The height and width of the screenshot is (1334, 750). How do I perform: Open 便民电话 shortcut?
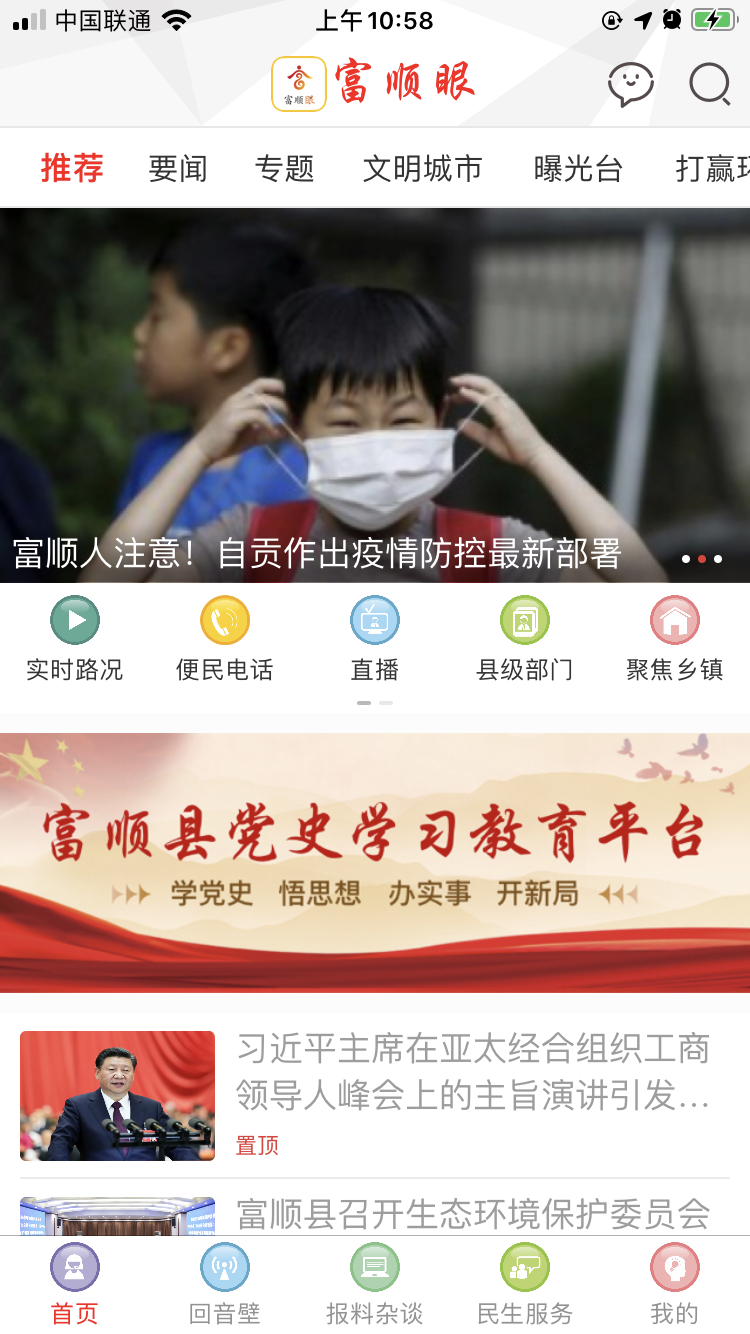[225, 640]
